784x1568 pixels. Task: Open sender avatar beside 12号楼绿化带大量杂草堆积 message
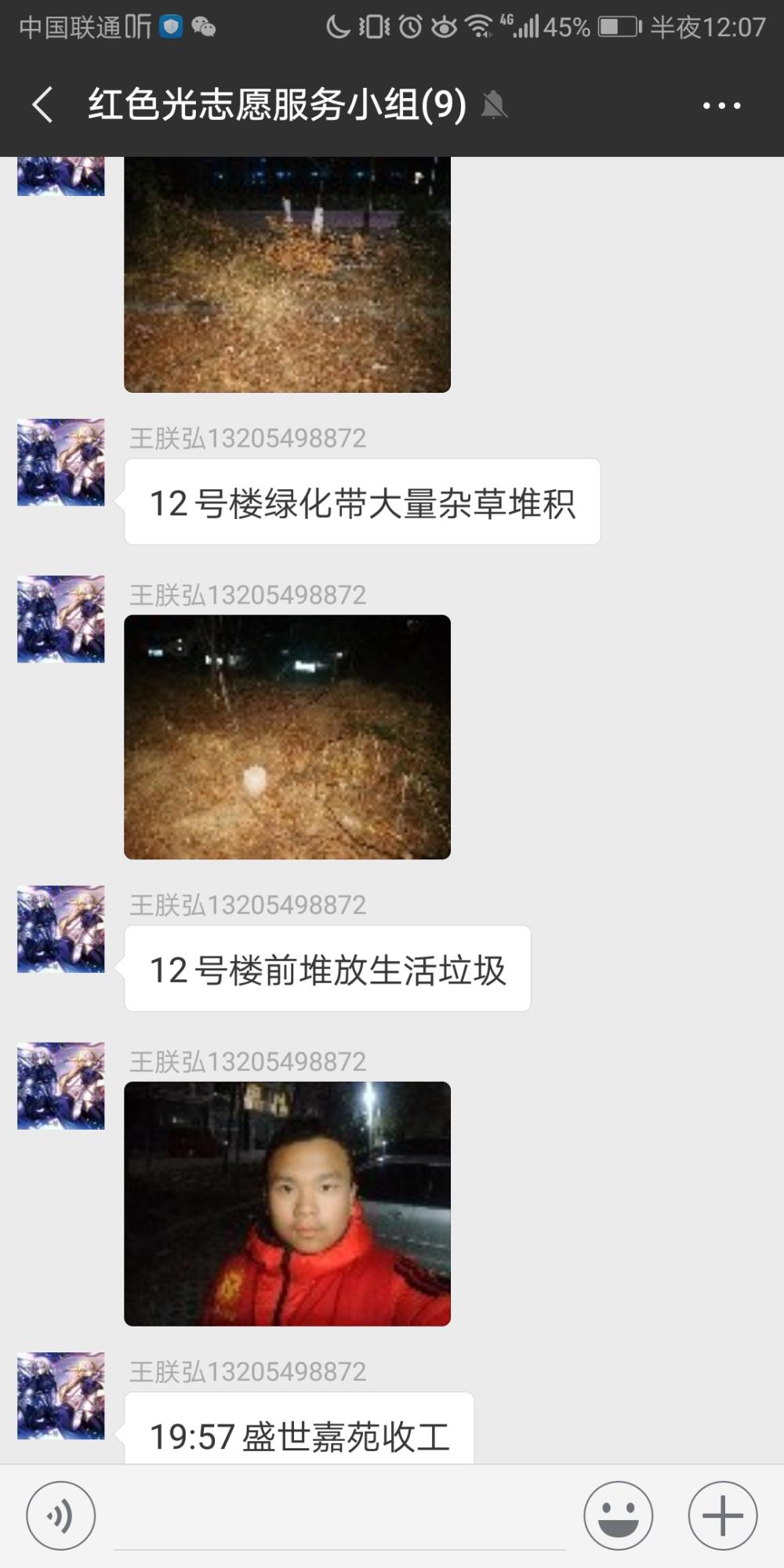click(61, 462)
